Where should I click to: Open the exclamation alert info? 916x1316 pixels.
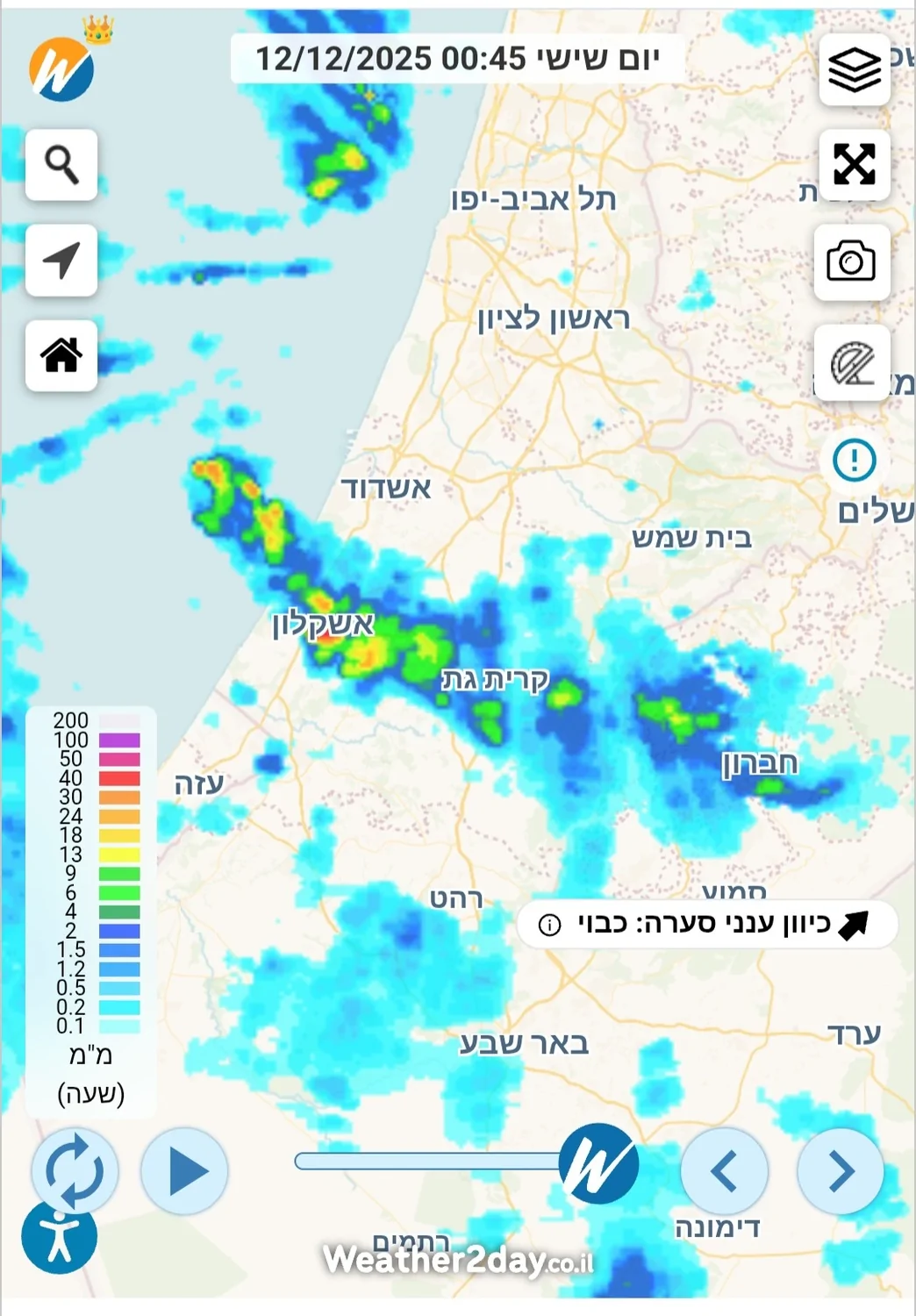(854, 460)
